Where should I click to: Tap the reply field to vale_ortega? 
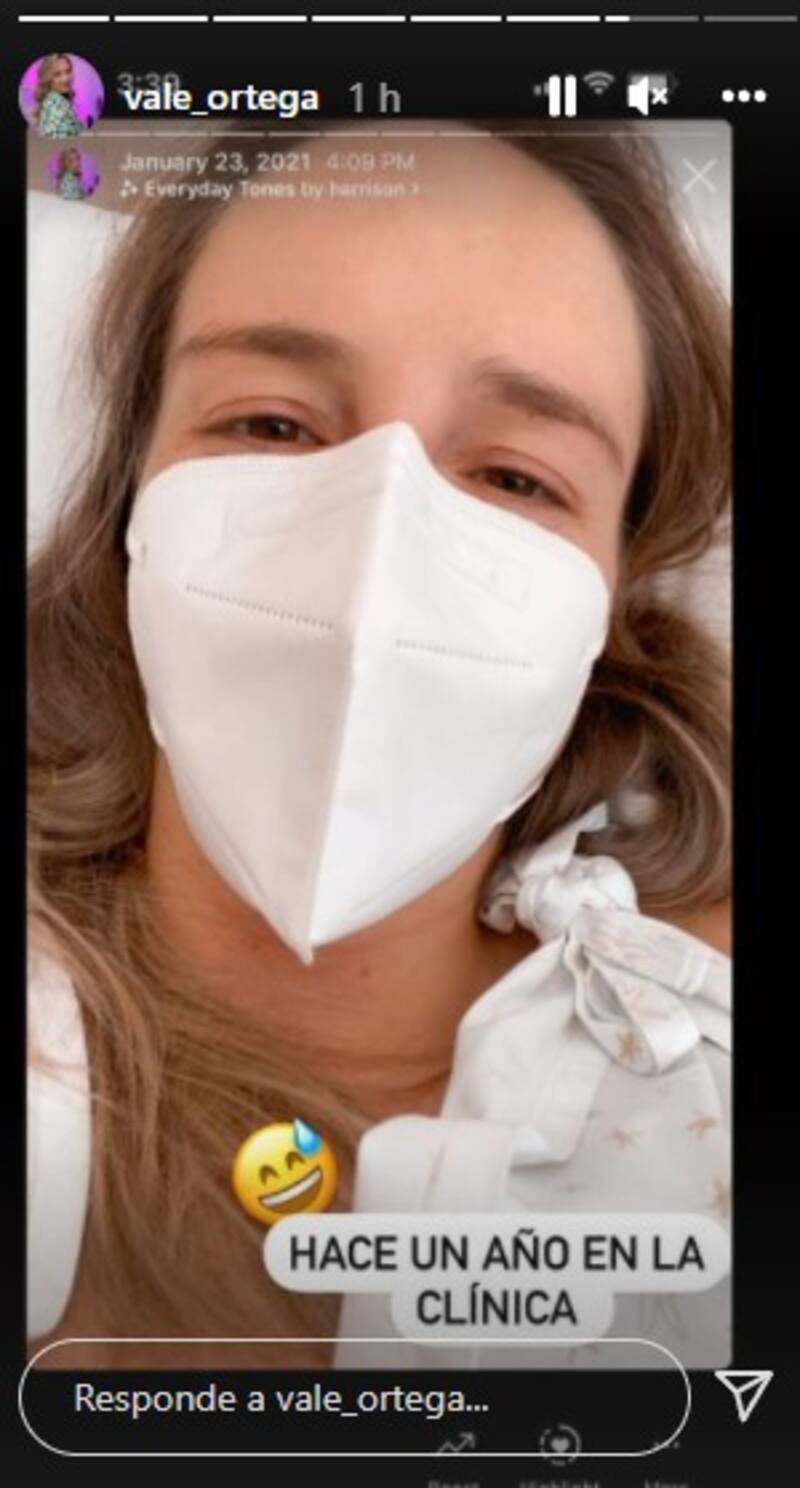(354, 1396)
